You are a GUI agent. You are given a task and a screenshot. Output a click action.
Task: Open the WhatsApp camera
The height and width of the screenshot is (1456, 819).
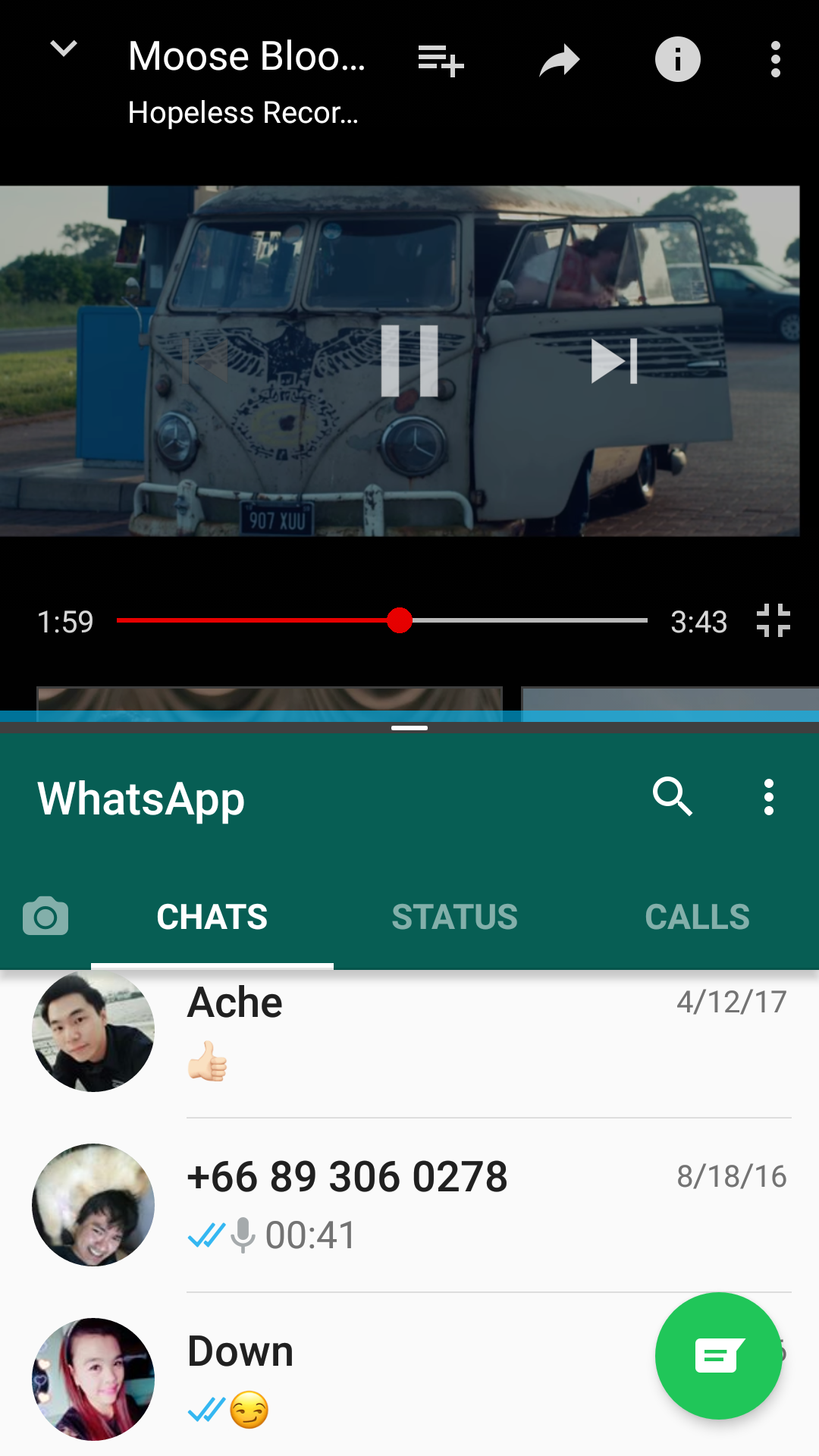(45, 916)
